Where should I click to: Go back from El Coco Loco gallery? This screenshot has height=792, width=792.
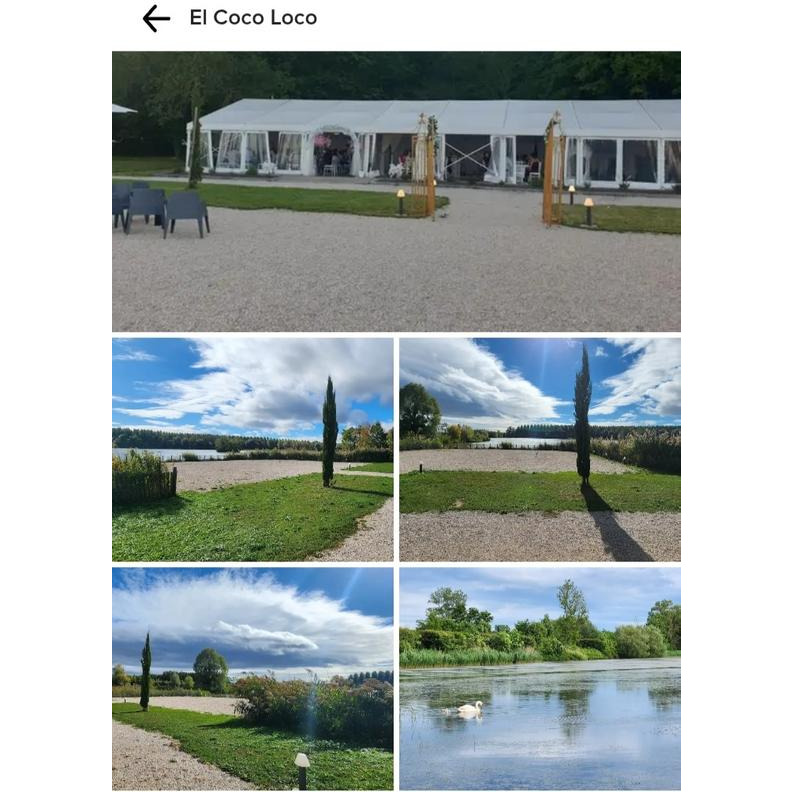point(156,18)
